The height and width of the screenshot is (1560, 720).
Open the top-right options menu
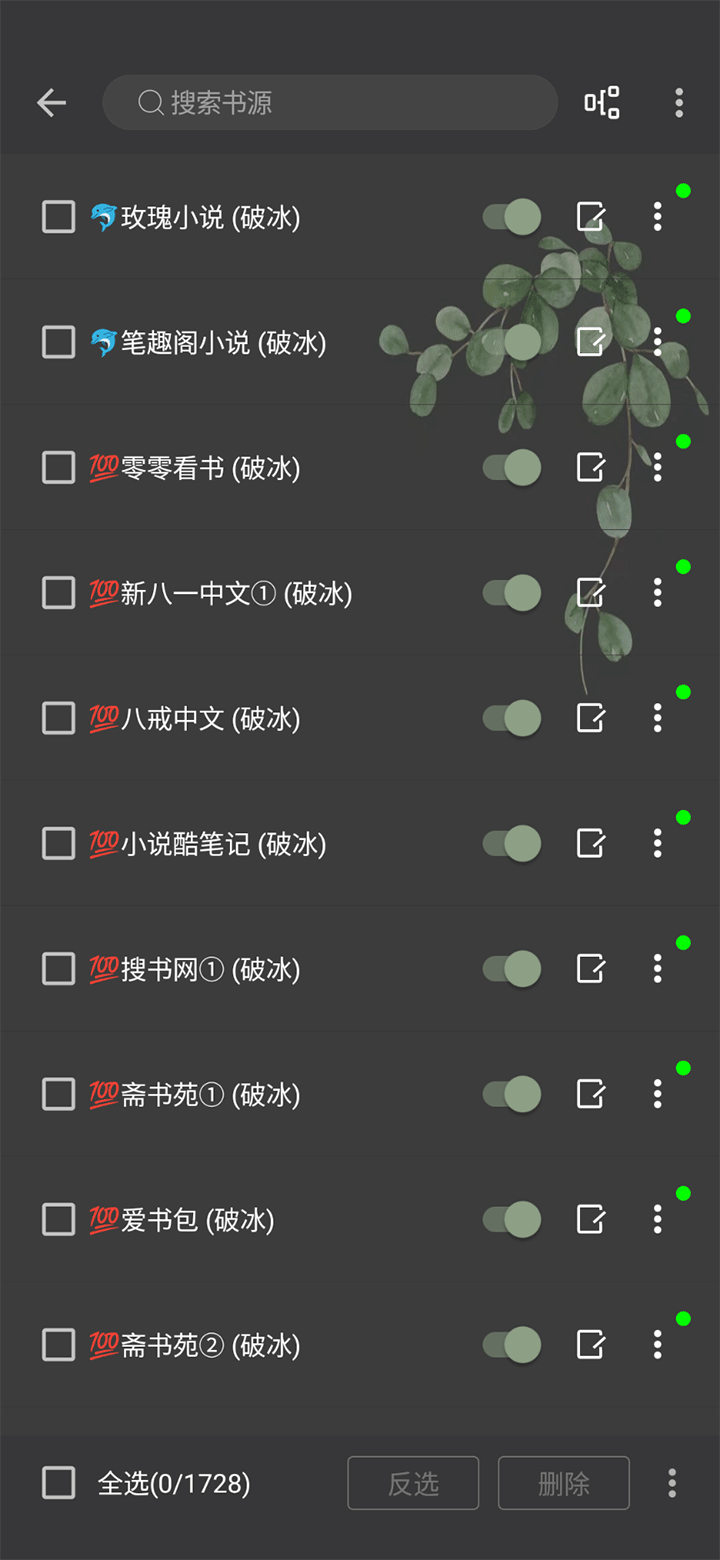(679, 103)
